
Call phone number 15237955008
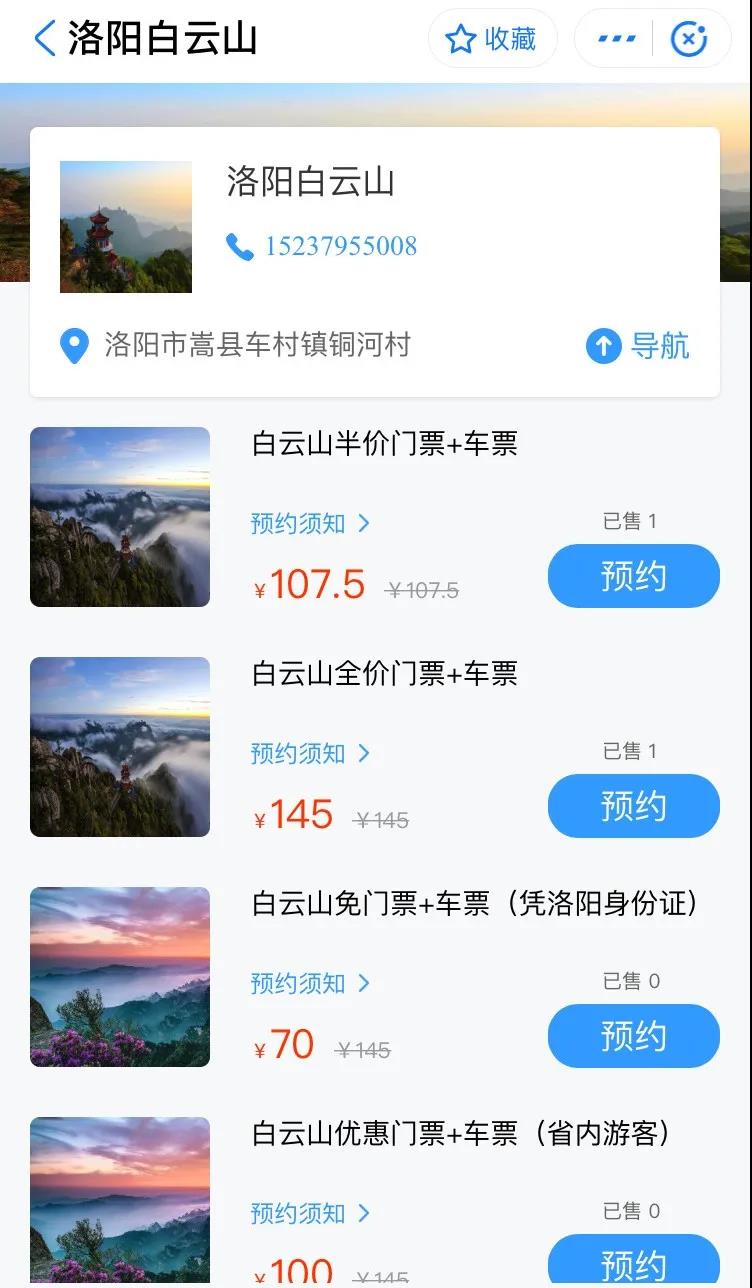point(322,246)
